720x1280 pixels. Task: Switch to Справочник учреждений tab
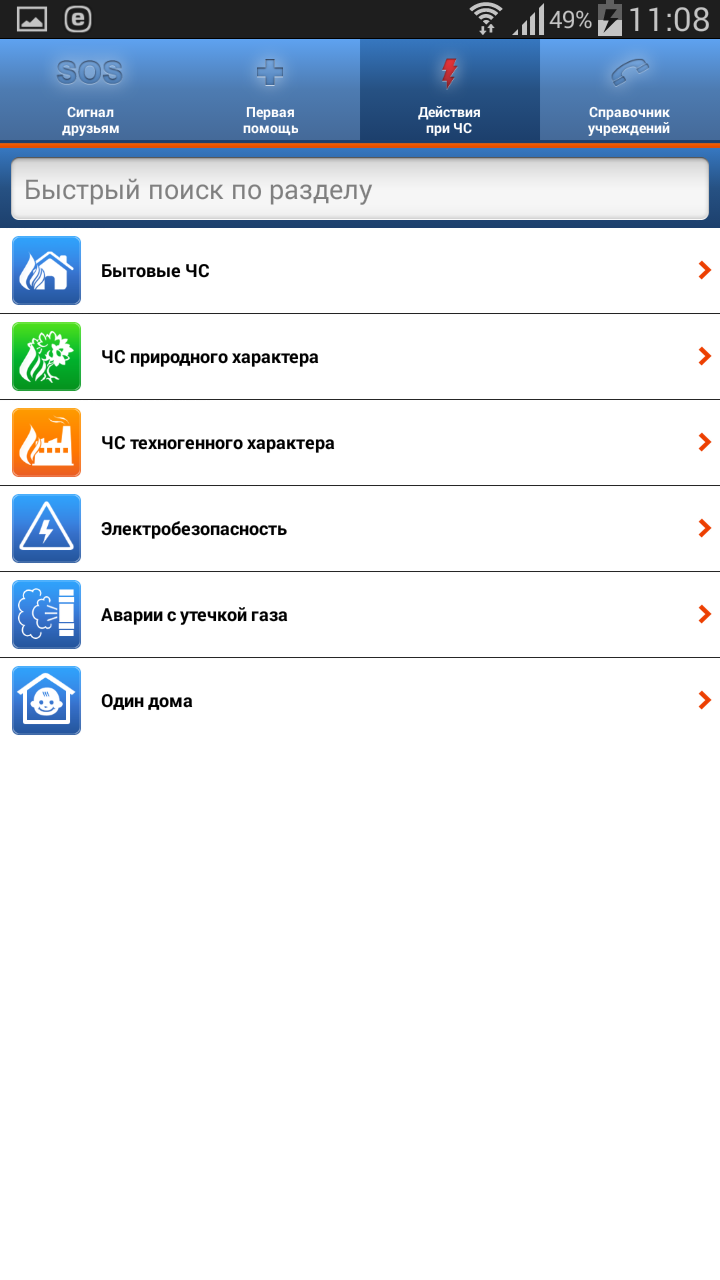tap(630, 91)
